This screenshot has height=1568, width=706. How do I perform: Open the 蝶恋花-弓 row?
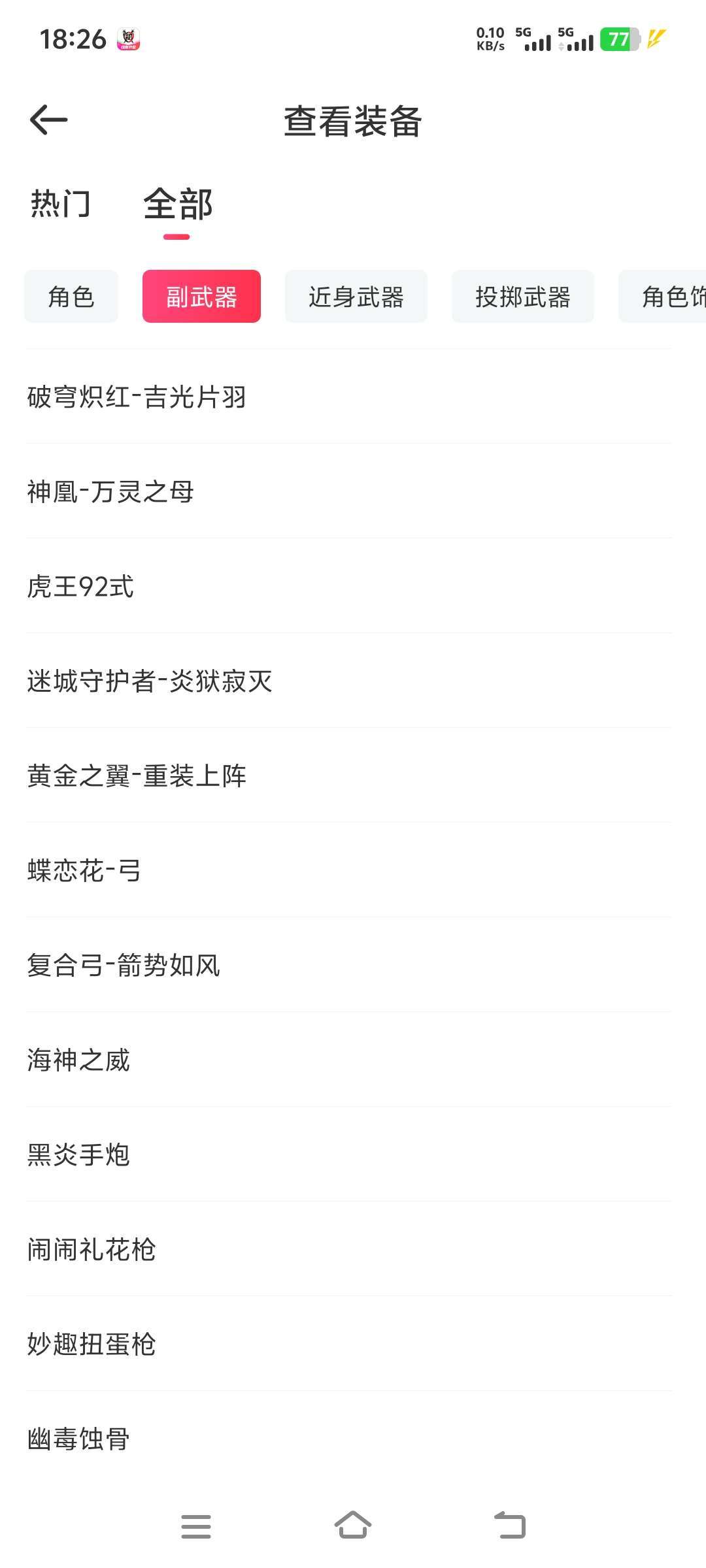[84, 870]
